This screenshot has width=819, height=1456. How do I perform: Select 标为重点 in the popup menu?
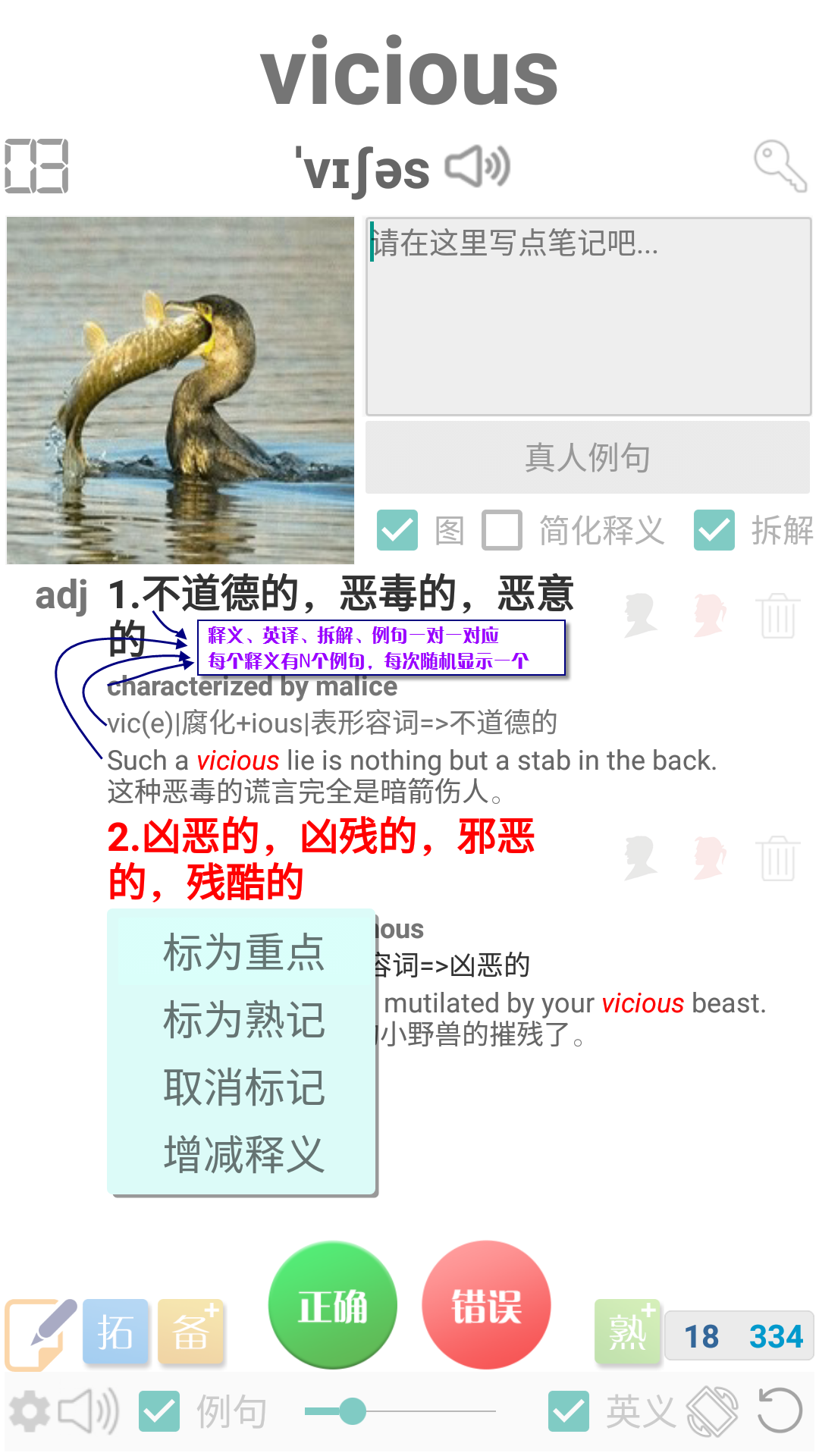pyautogui.click(x=243, y=953)
